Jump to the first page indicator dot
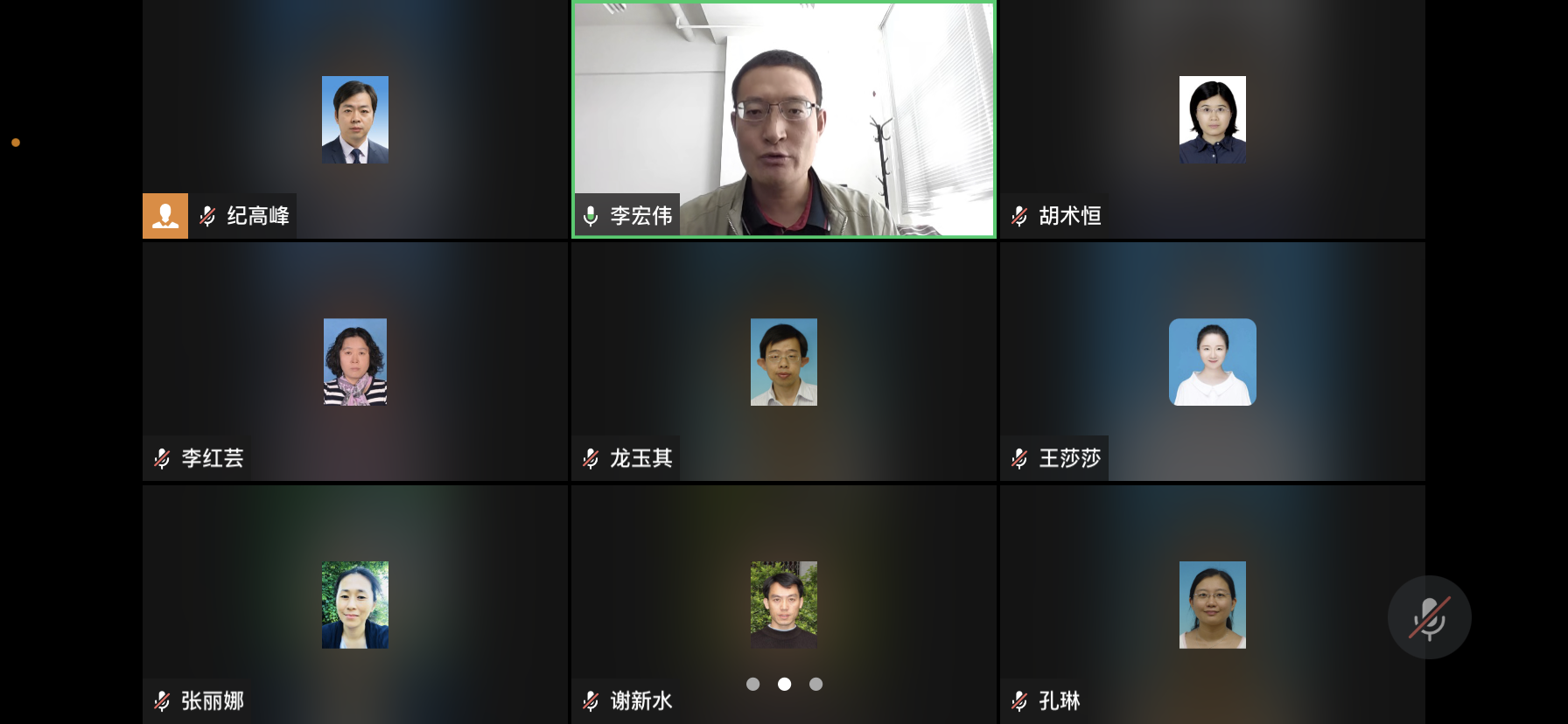The image size is (1568, 724). pos(752,684)
